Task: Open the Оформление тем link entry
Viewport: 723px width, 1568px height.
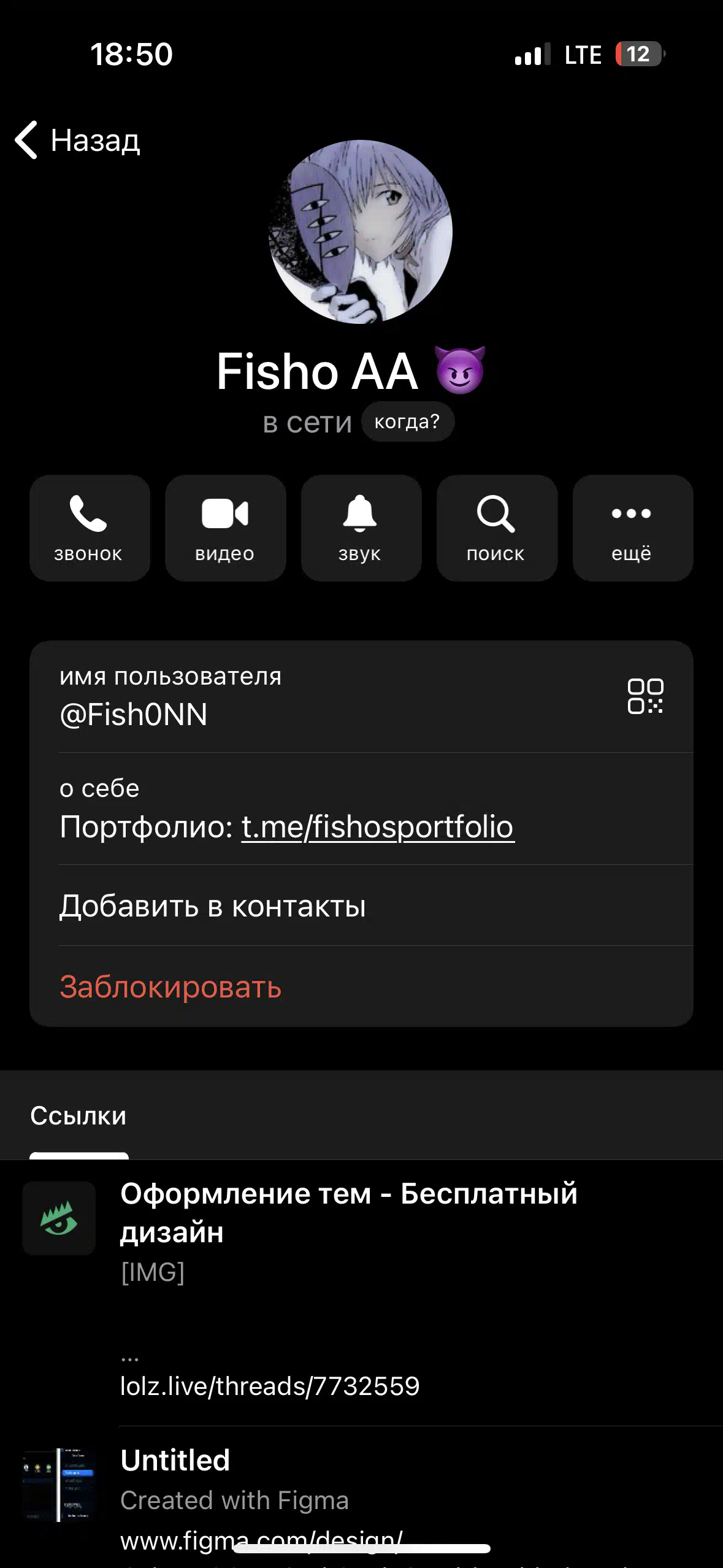Action: coord(361,1292)
